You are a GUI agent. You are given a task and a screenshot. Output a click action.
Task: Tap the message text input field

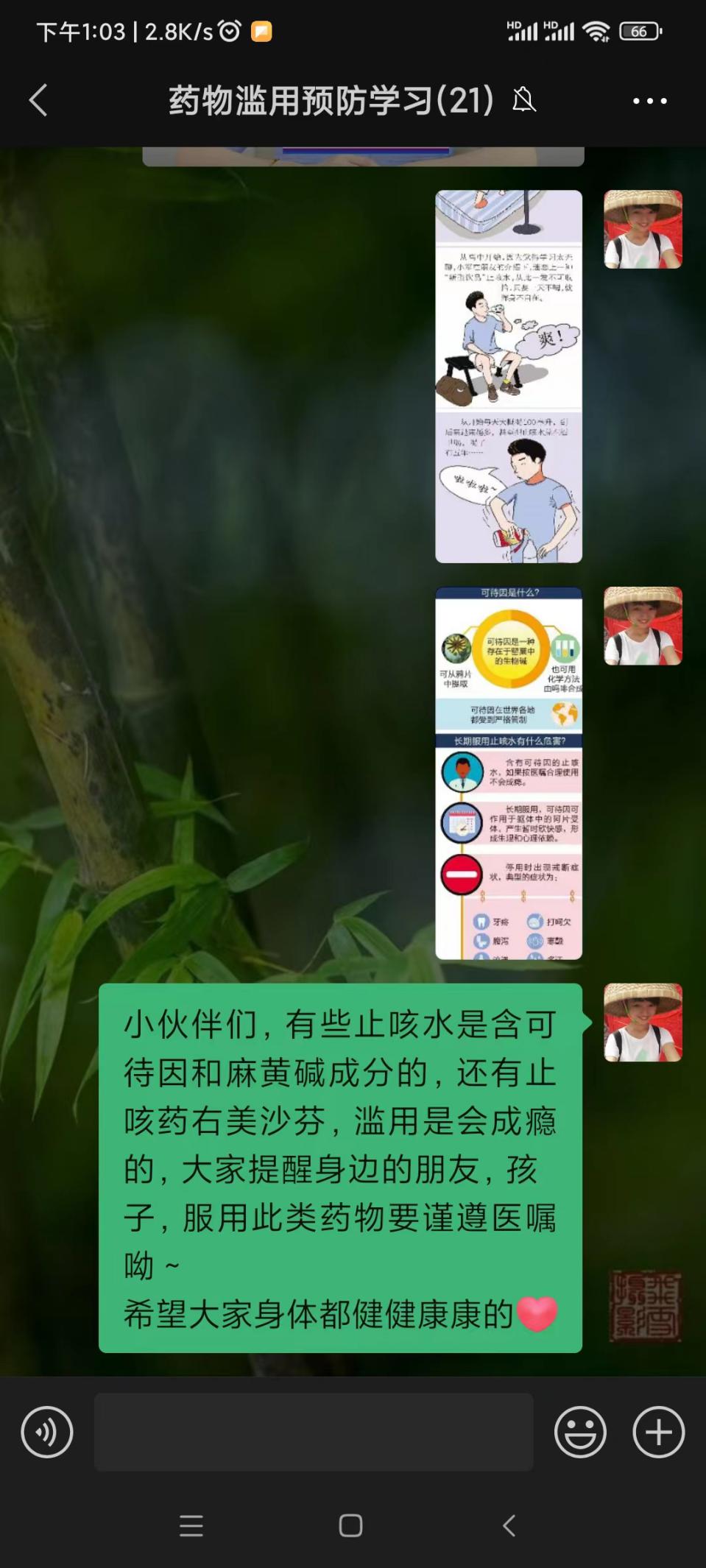click(x=314, y=1432)
